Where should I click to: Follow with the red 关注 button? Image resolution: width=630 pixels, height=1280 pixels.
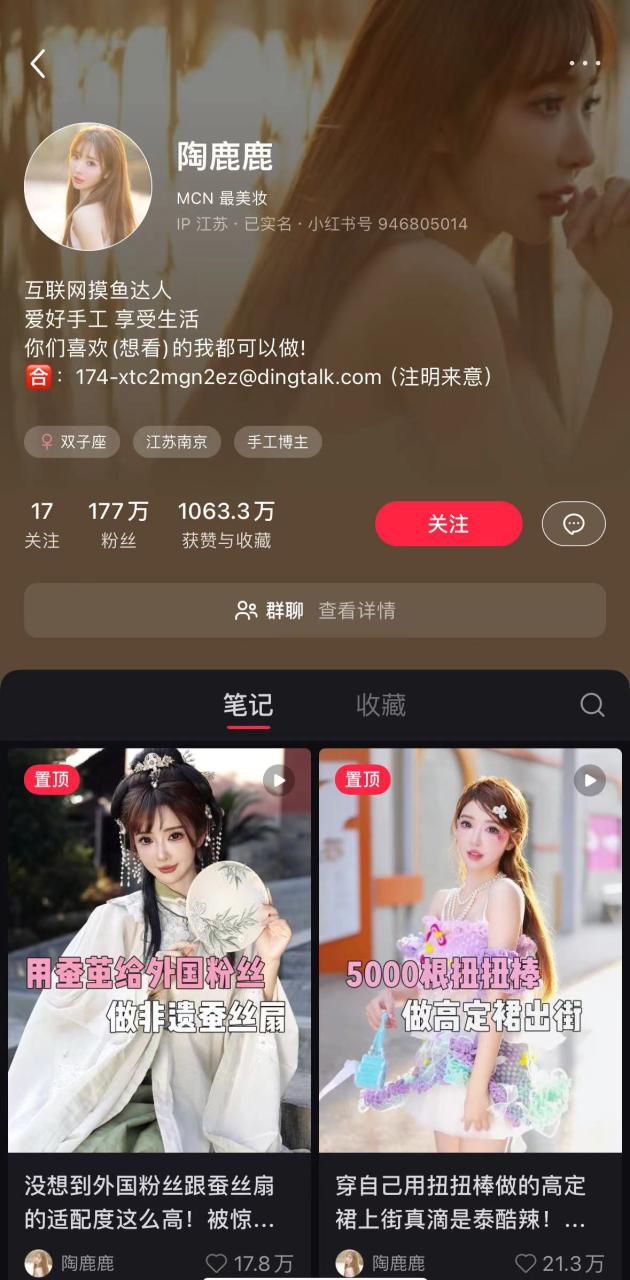448,524
